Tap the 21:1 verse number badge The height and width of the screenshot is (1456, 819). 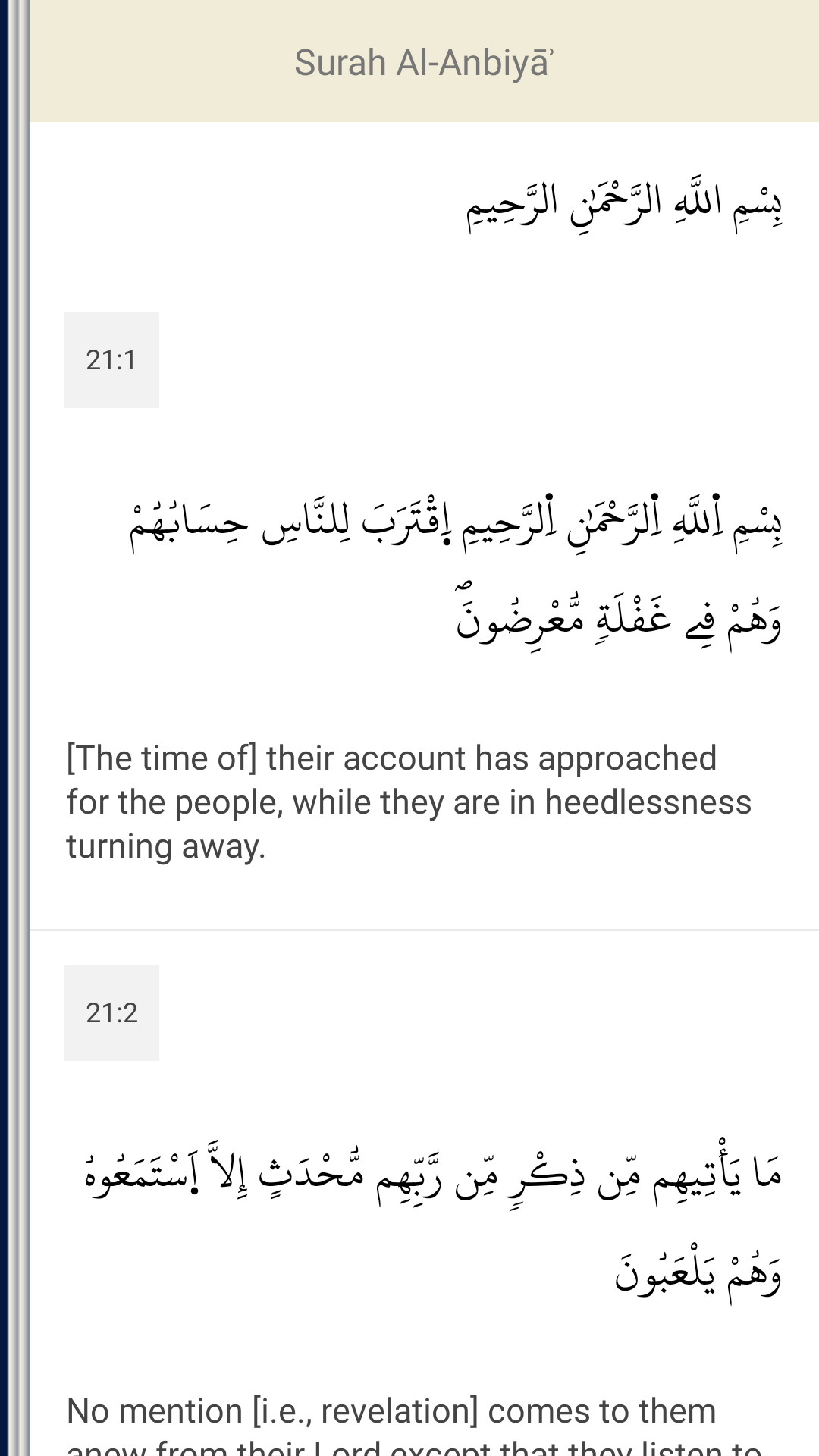click(111, 360)
